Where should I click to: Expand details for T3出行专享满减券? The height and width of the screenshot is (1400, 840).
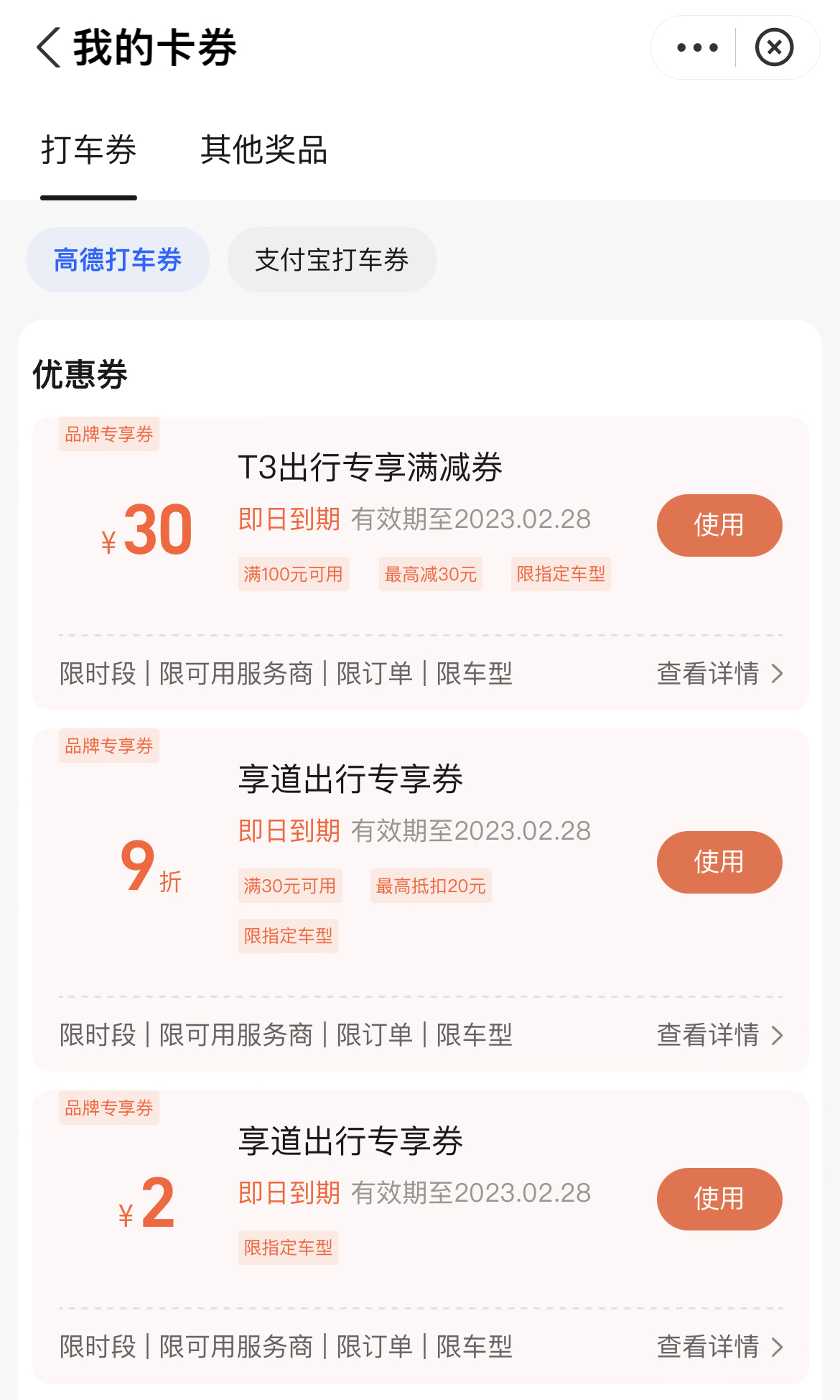pos(707,674)
